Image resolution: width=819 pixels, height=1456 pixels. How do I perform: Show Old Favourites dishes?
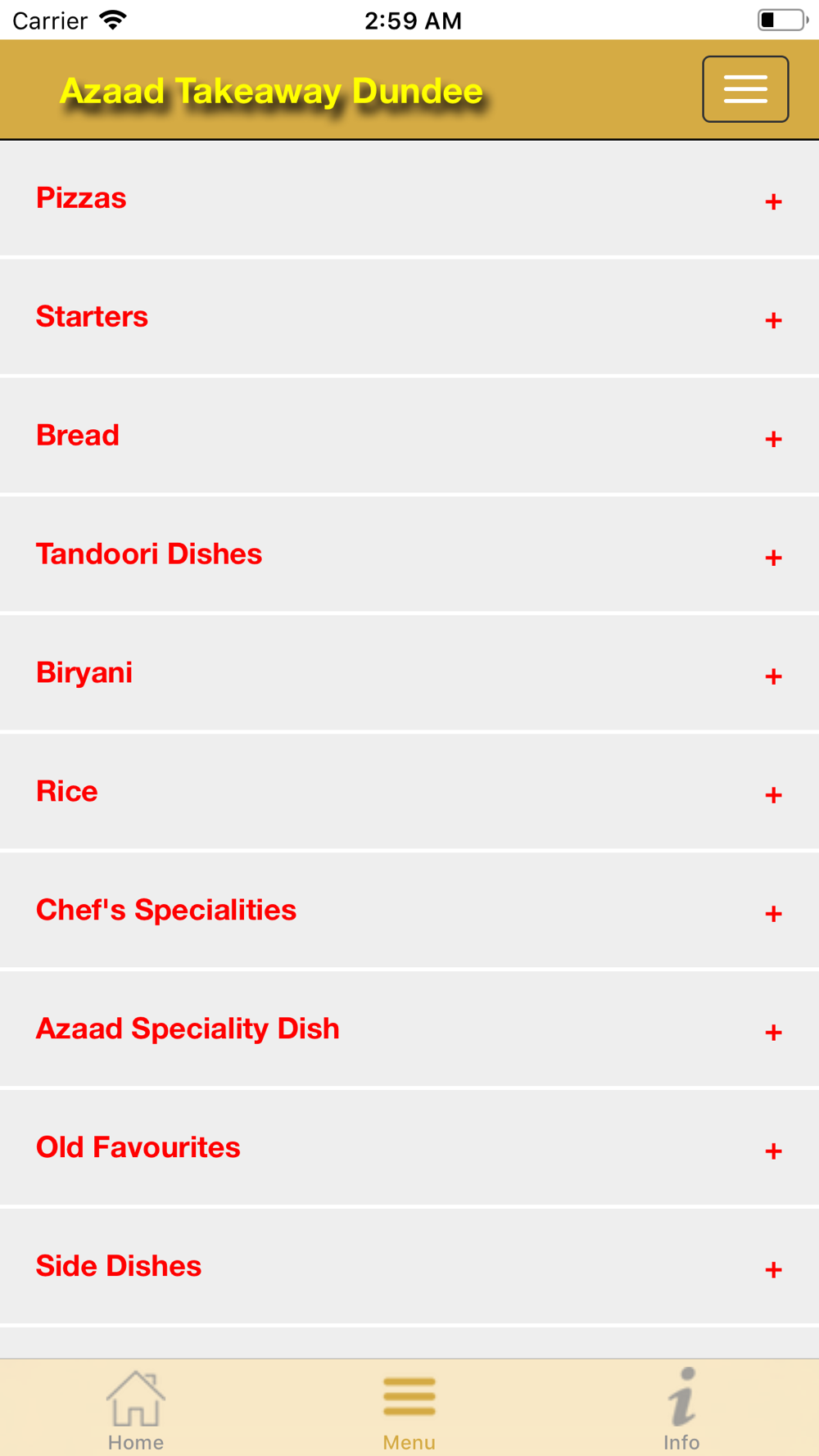(409, 1149)
